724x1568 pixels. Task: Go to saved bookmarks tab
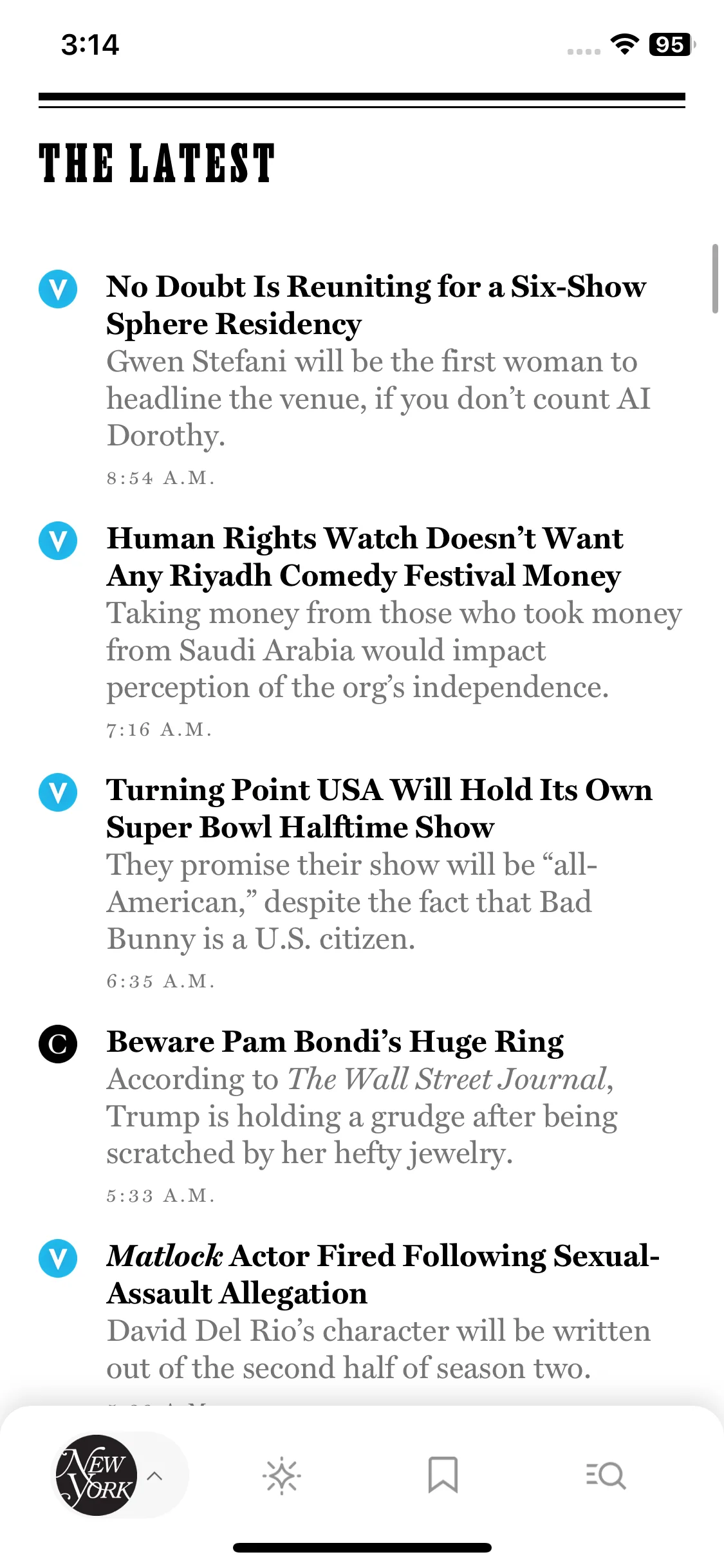click(443, 1475)
